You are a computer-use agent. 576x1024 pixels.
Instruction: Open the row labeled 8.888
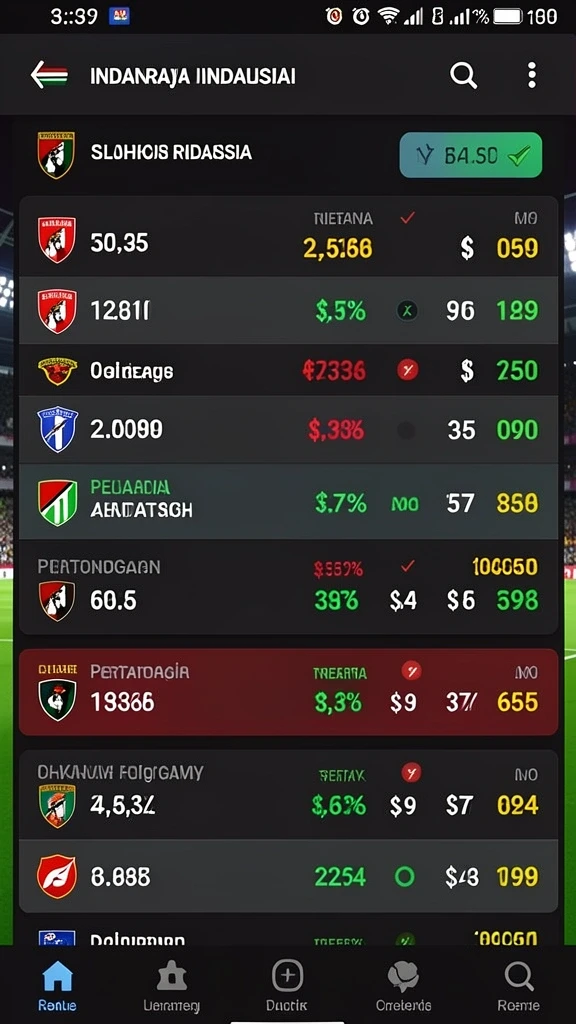pyautogui.click(x=288, y=876)
